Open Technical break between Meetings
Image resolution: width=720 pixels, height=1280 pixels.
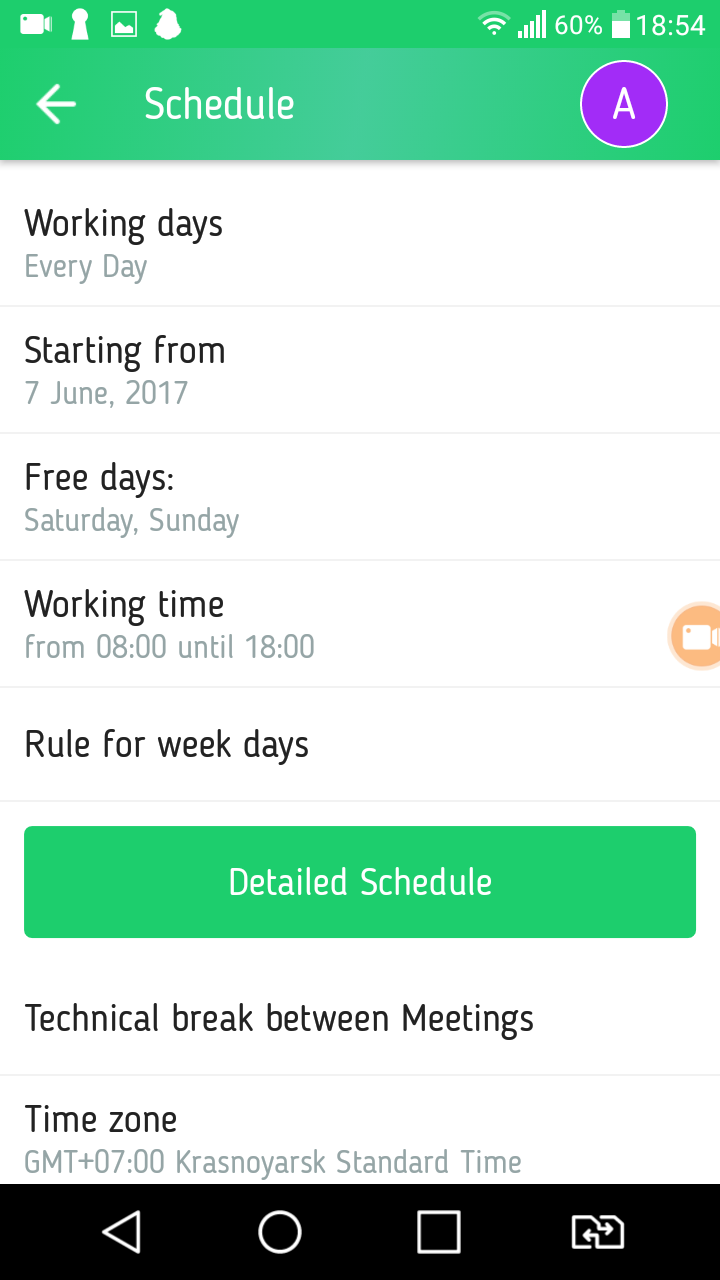(x=360, y=1018)
